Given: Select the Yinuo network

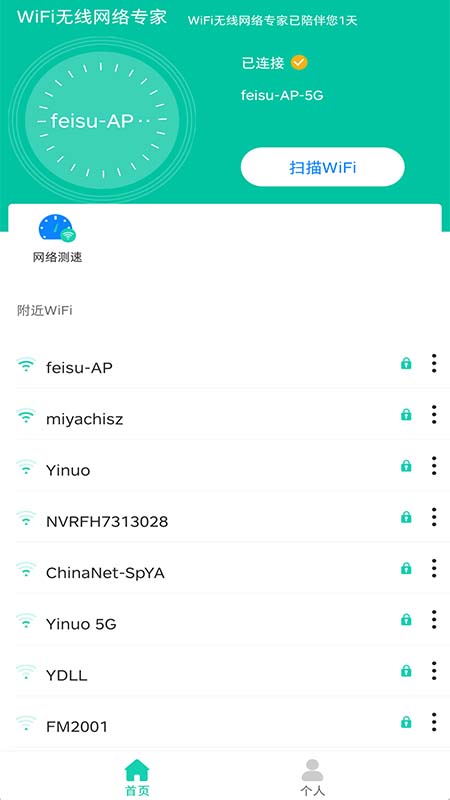Looking at the screenshot, I should coord(225,469).
